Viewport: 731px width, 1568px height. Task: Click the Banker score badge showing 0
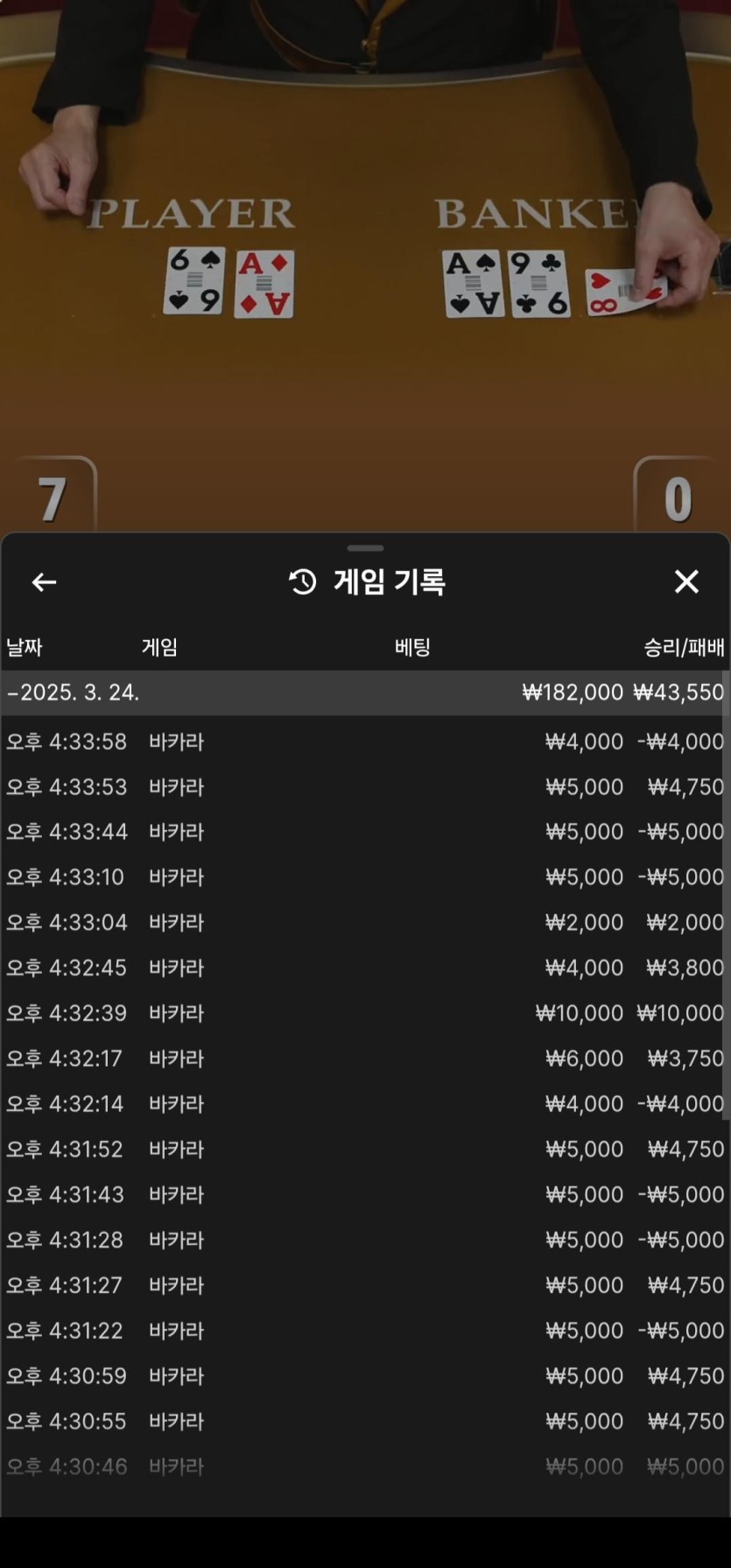coord(678,496)
